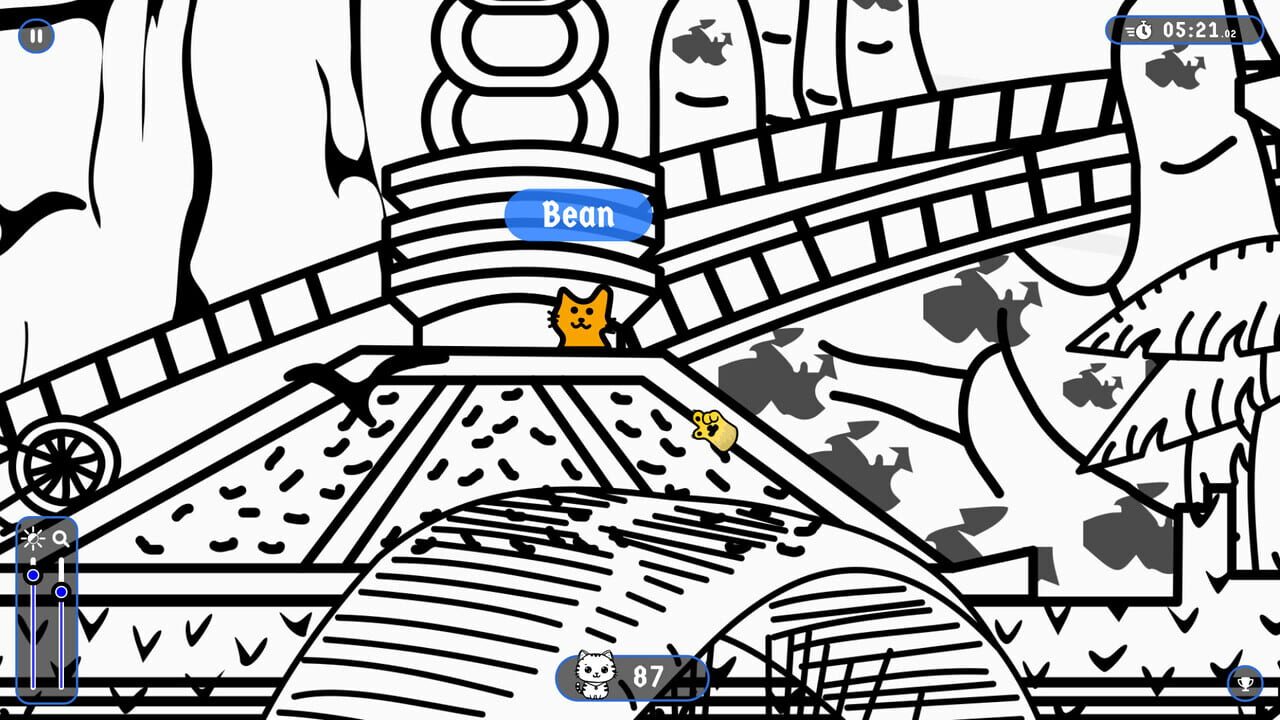
Task: Tap the hidden yellow cat on the roof
Action: 715,430
